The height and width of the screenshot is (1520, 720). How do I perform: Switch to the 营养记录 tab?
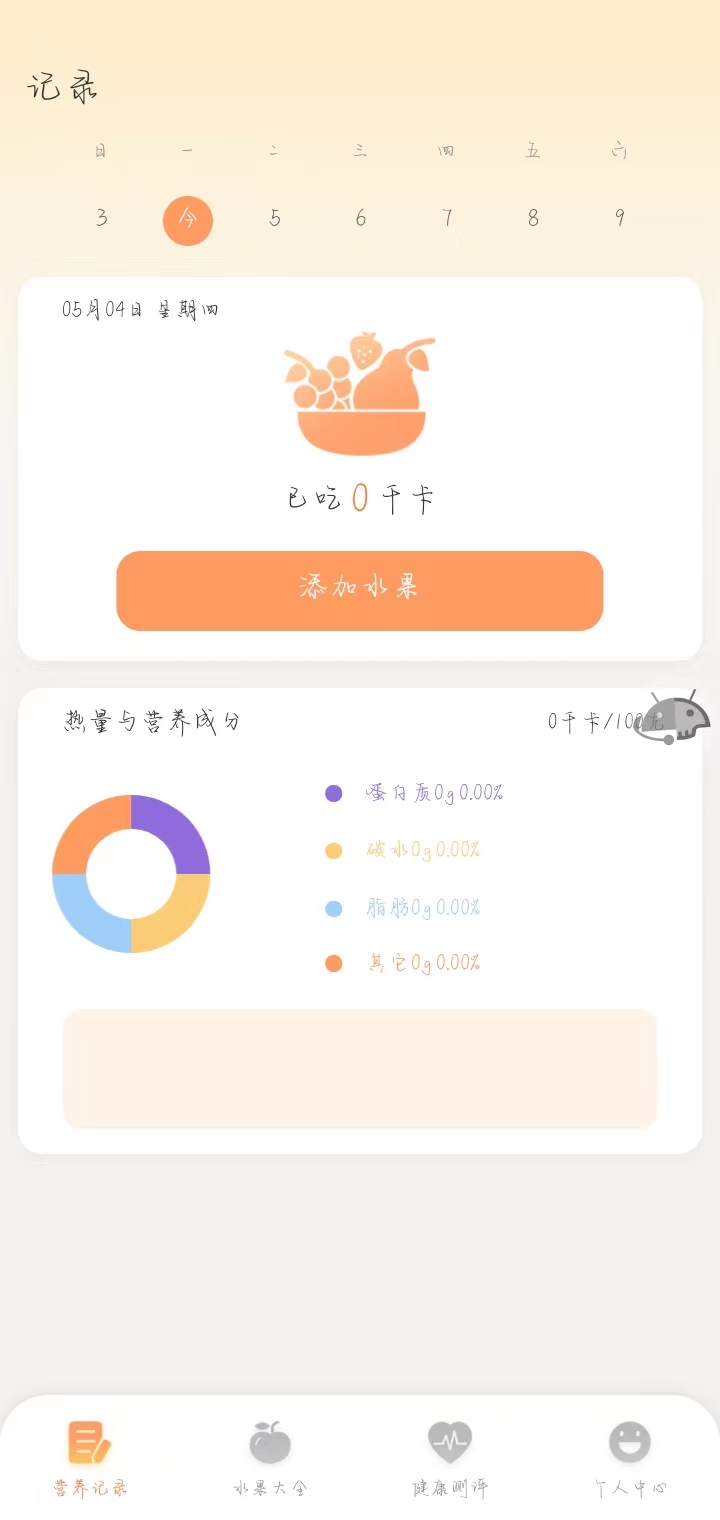[x=90, y=1458]
